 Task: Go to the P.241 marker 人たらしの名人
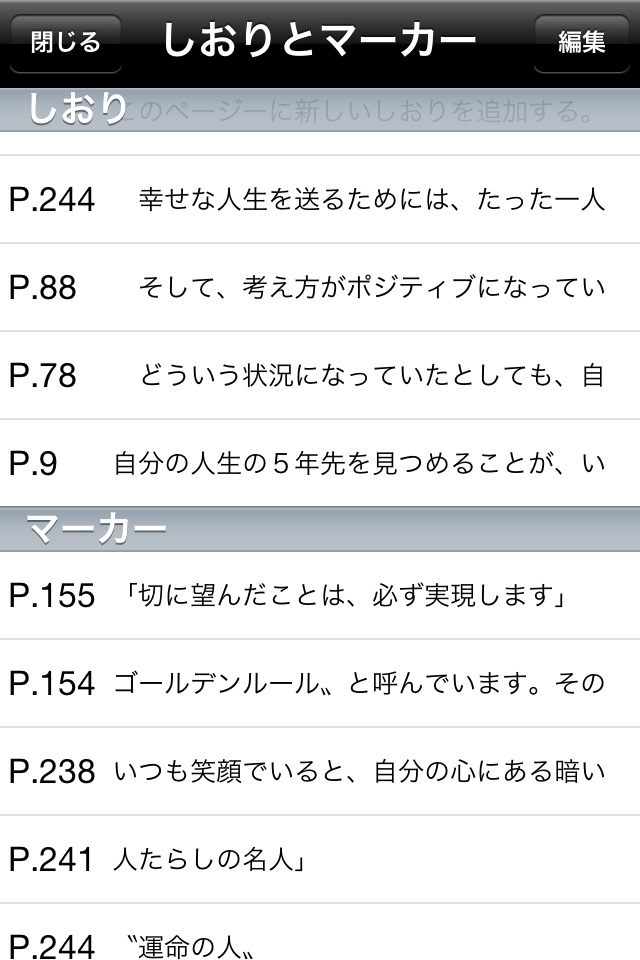pyautogui.click(x=320, y=859)
